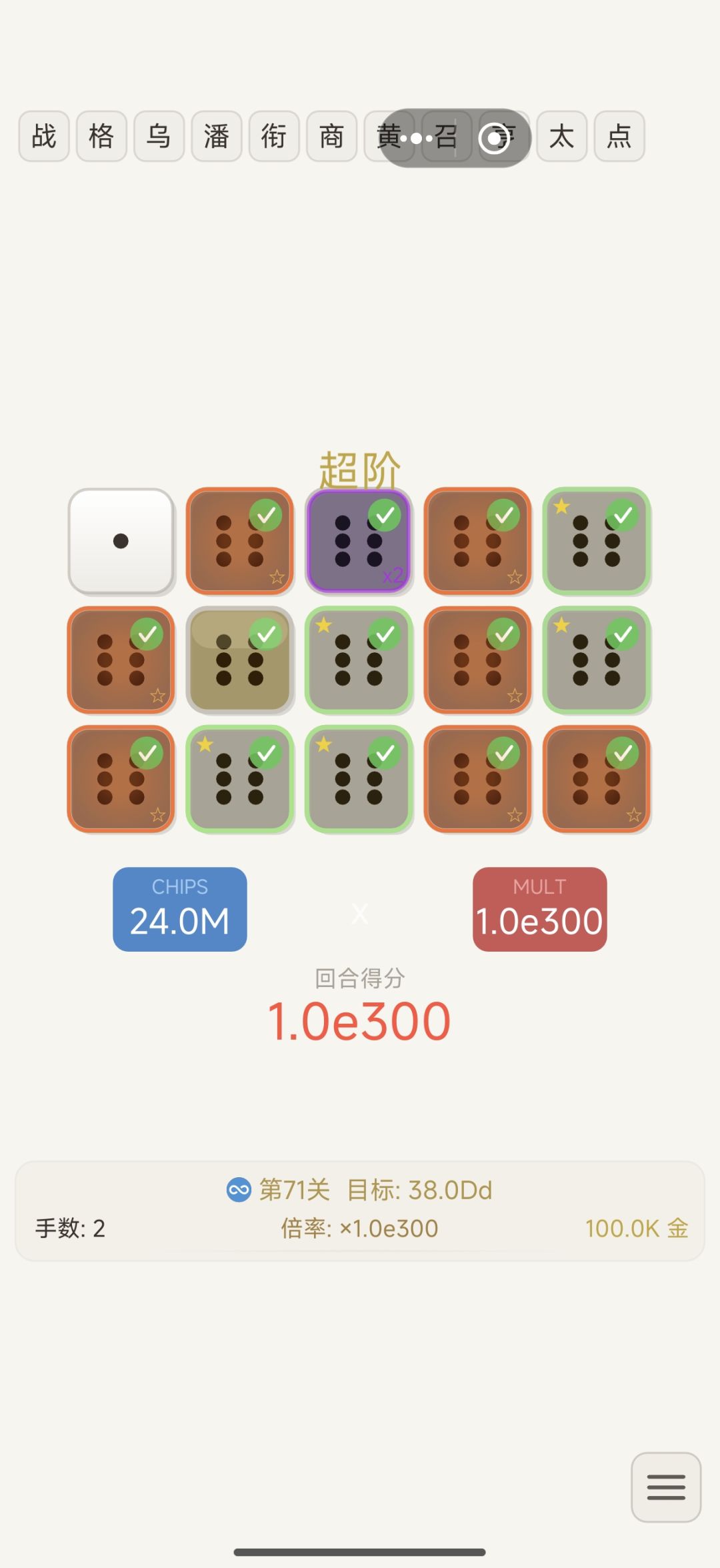Select the 点 tile
Image resolution: width=720 pixels, height=1568 pixels.
619,136
